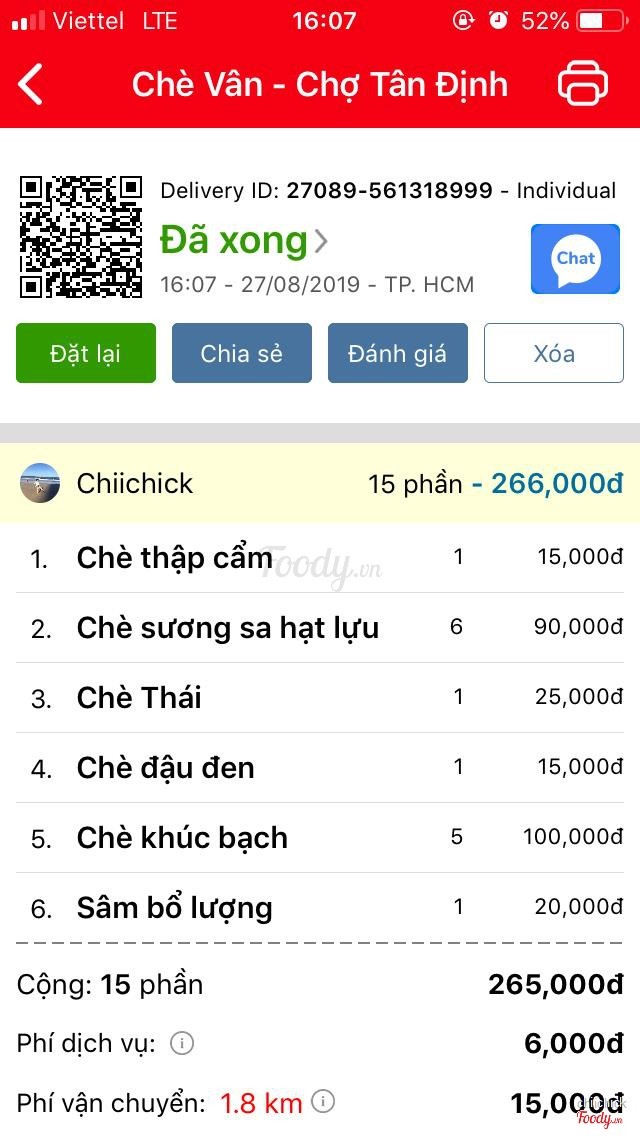Share this order via Chia sẻ
640x1136 pixels.
tap(242, 353)
